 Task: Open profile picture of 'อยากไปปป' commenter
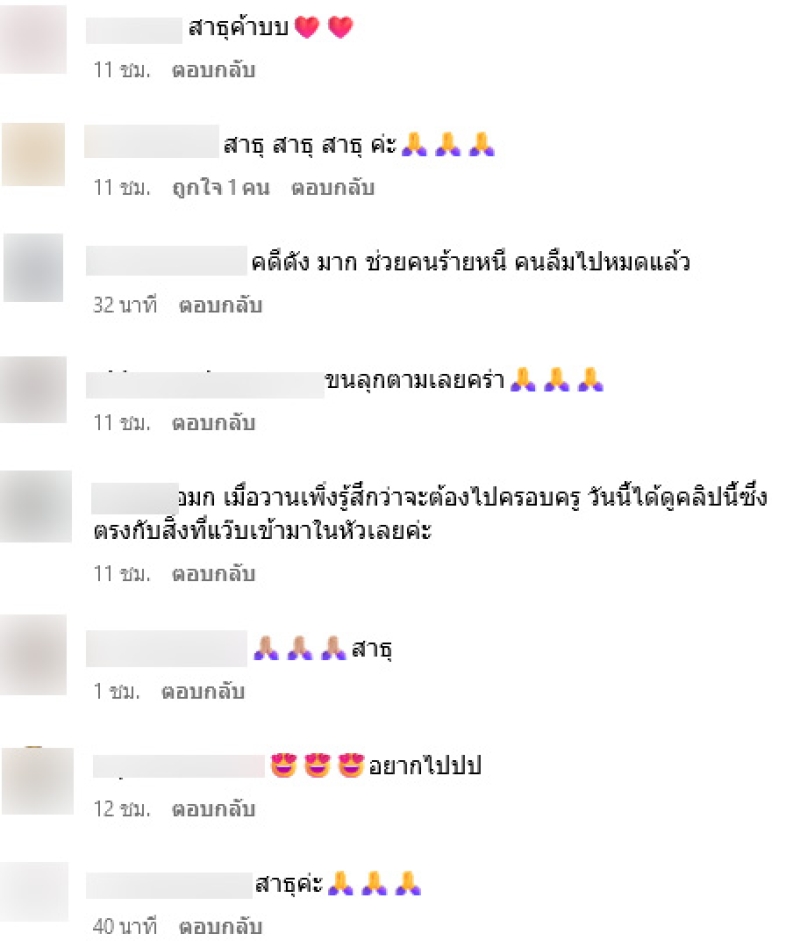tap(37, 780)
